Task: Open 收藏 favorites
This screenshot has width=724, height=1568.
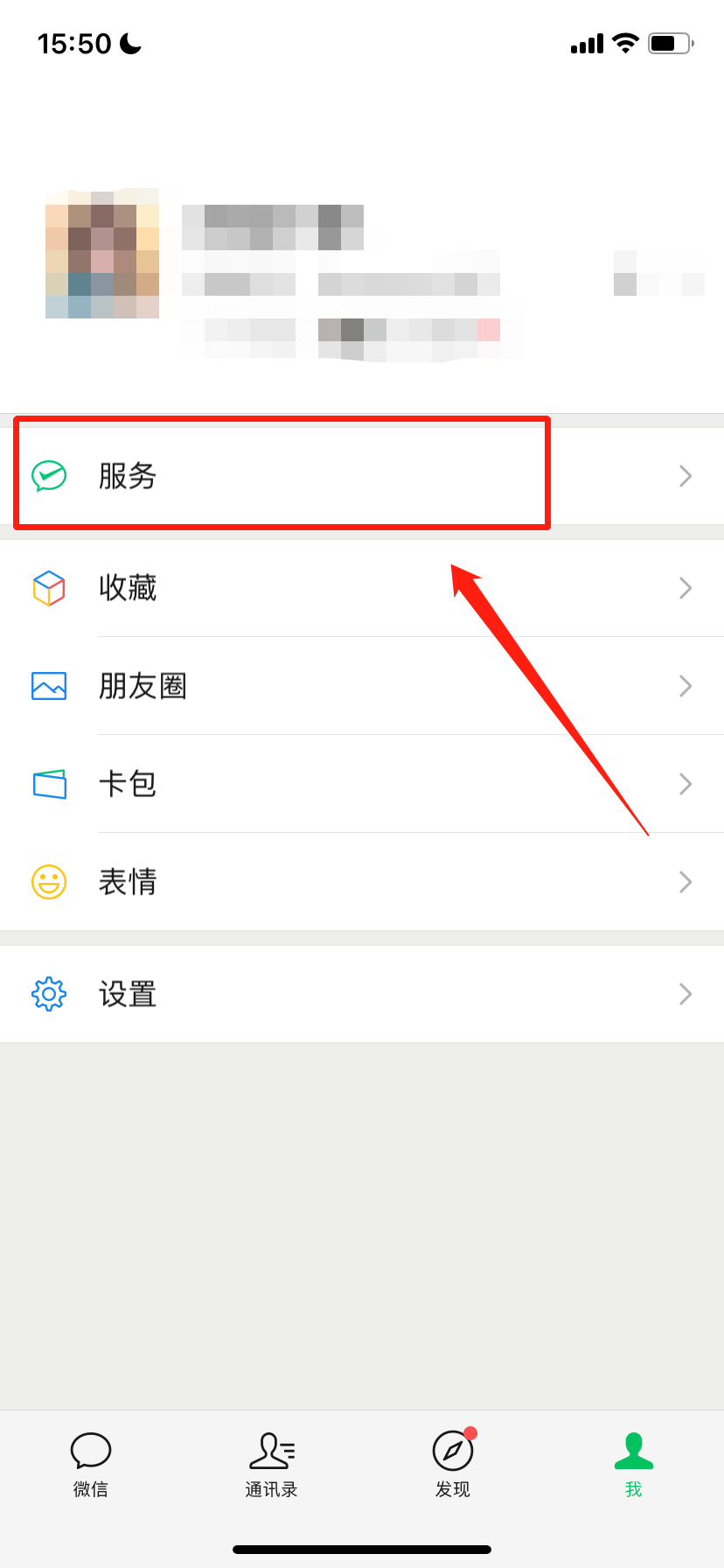Action: (362, 588)
